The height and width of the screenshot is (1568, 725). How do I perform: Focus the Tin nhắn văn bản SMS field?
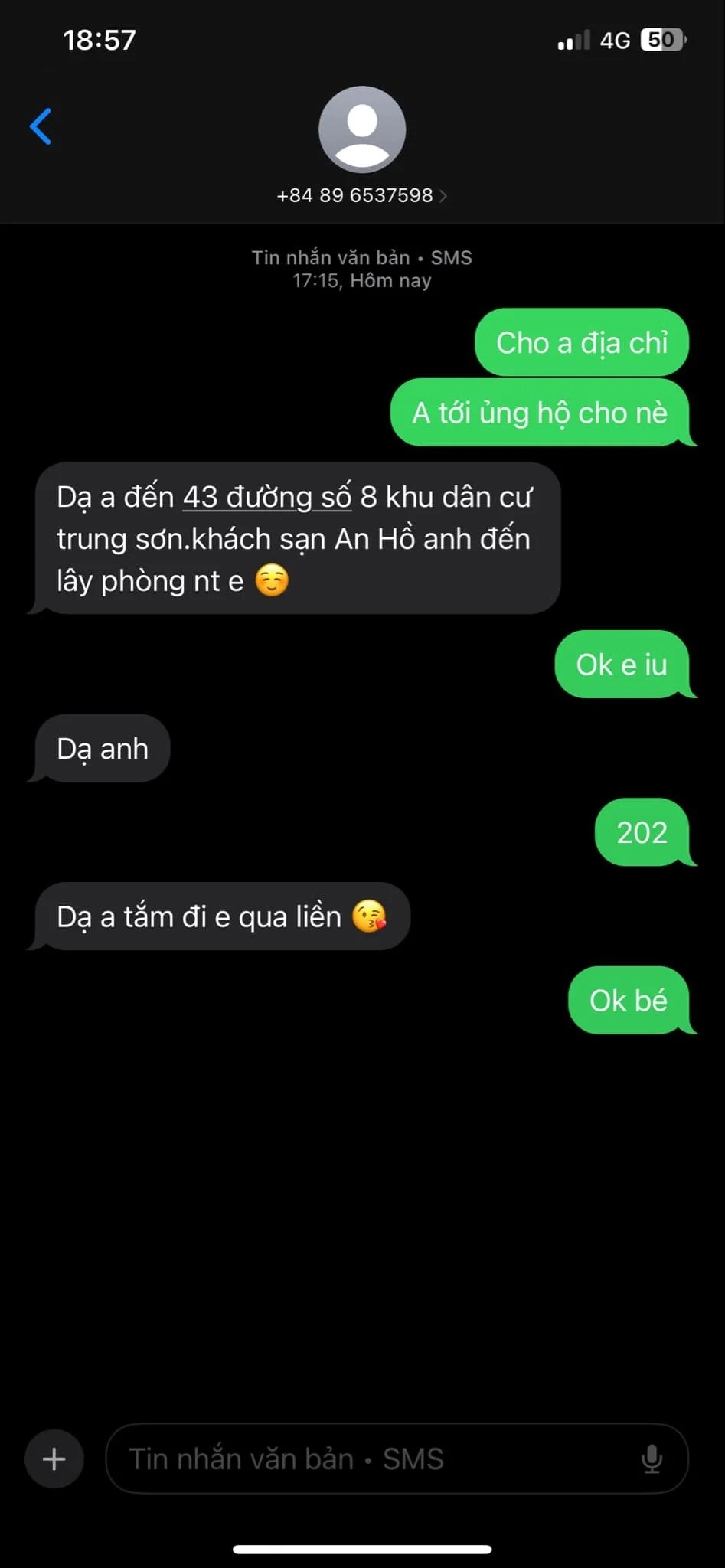coord(367,1459)
